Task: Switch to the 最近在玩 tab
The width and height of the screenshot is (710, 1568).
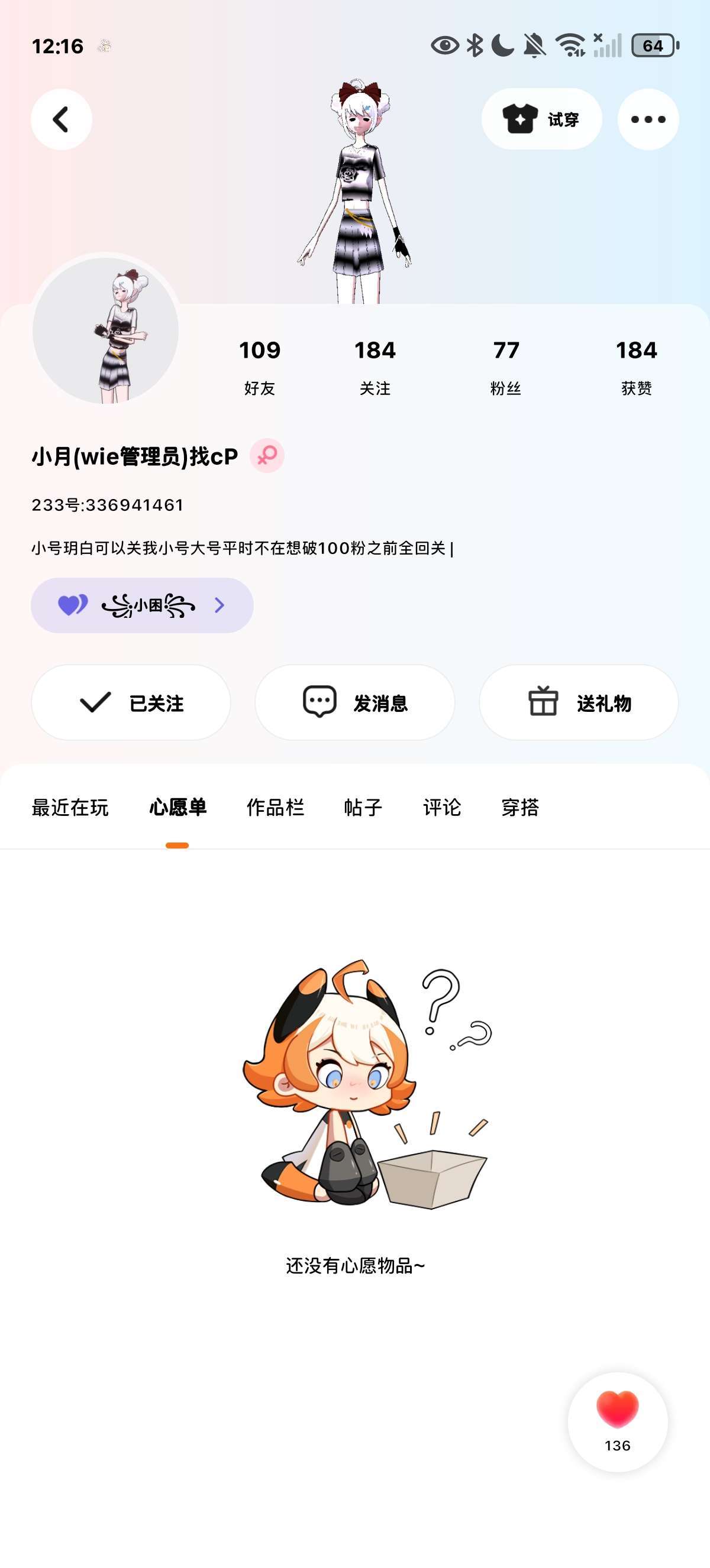Action: (x=70, y=807)
